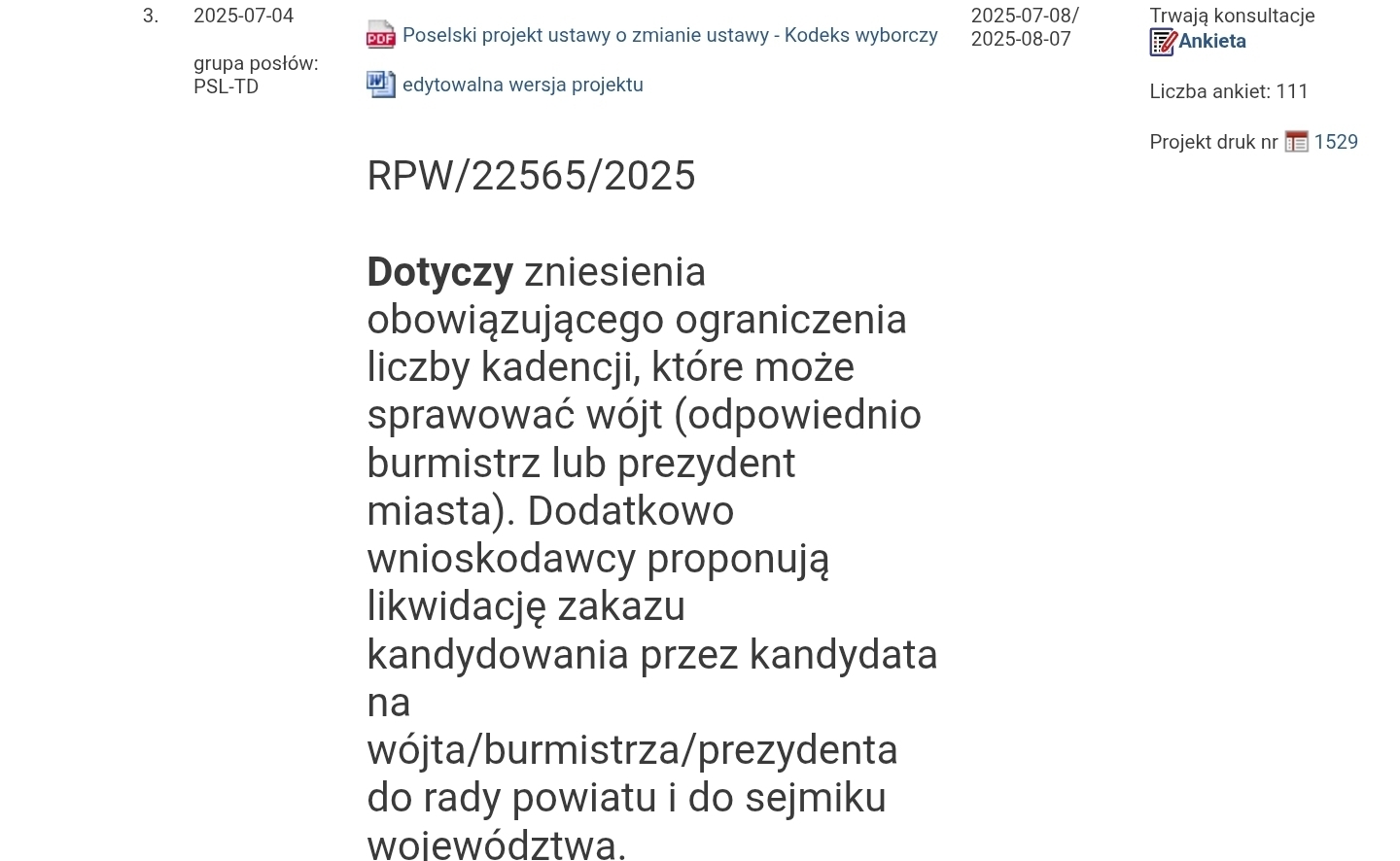Viewport: 1400px width, 861px height.
Task: Open druk number 1529 link
Action: tap(1335, 143)
